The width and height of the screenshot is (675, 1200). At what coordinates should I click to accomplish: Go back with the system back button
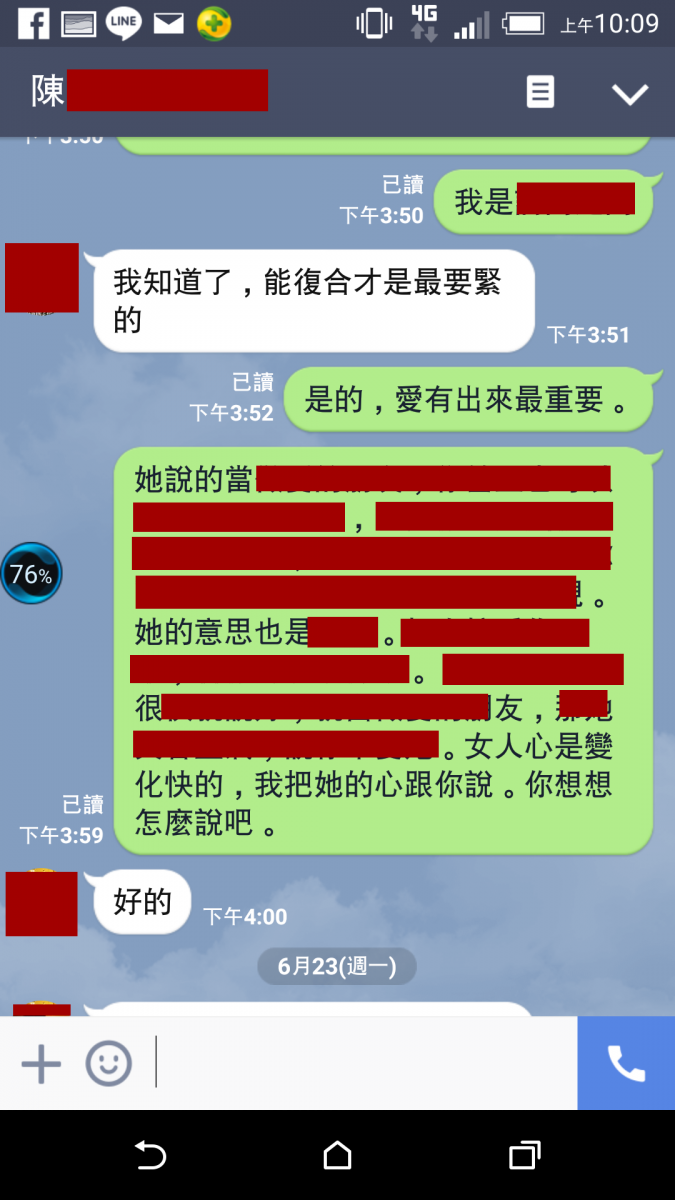tap(150, 1156)
